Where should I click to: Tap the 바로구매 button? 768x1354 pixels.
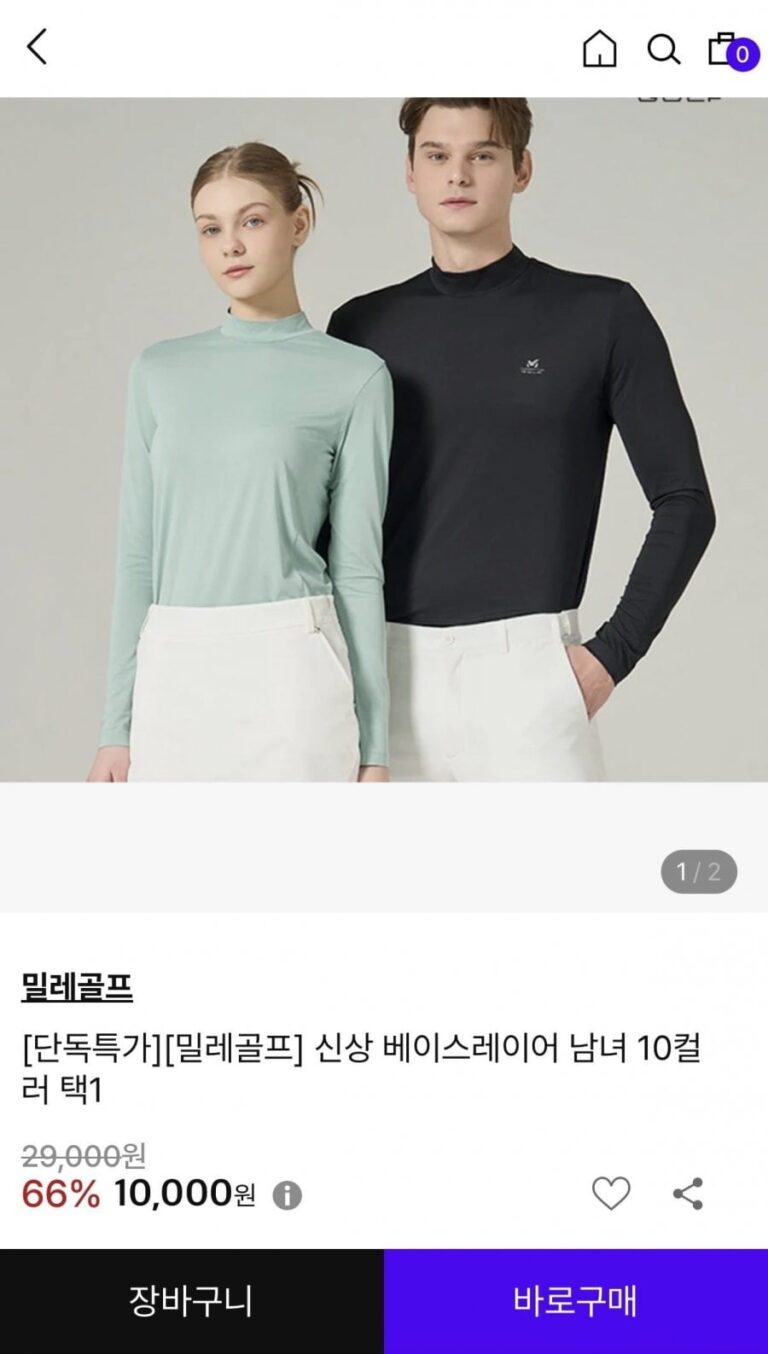pyautogui.click(x=576, y=1301)
